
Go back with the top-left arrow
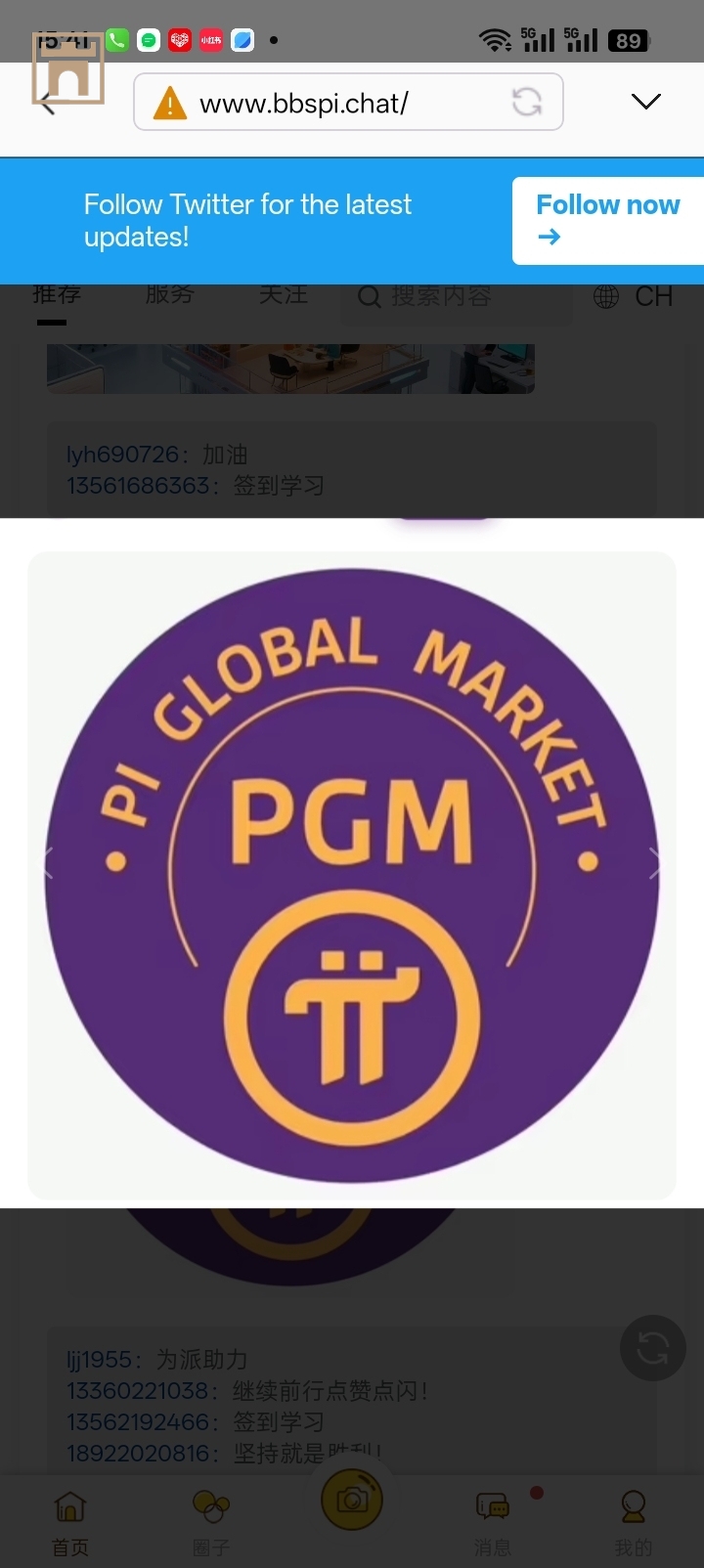point(47,104)
